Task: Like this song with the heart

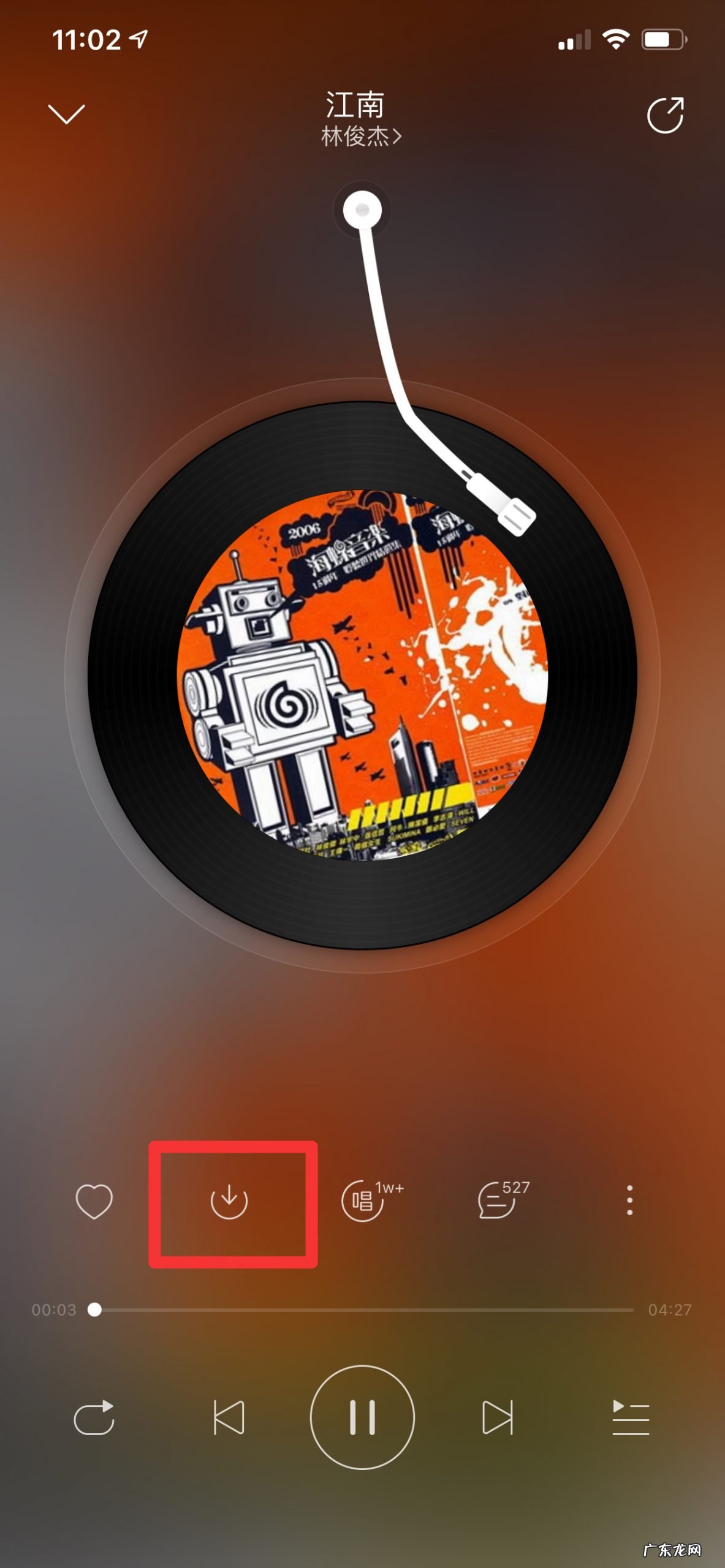Action: [x=94, y=1200]
